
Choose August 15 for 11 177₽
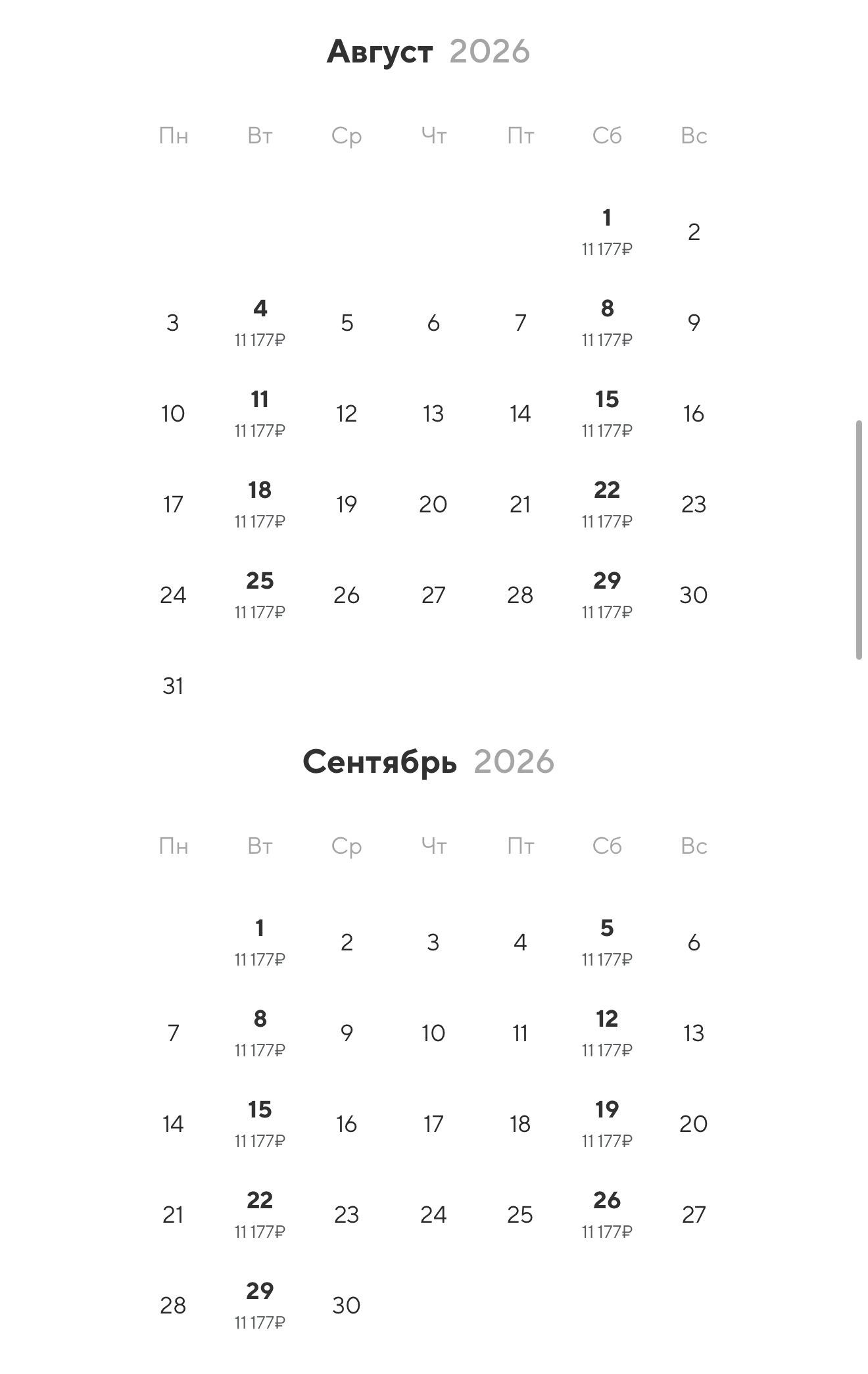coord(606,412)
